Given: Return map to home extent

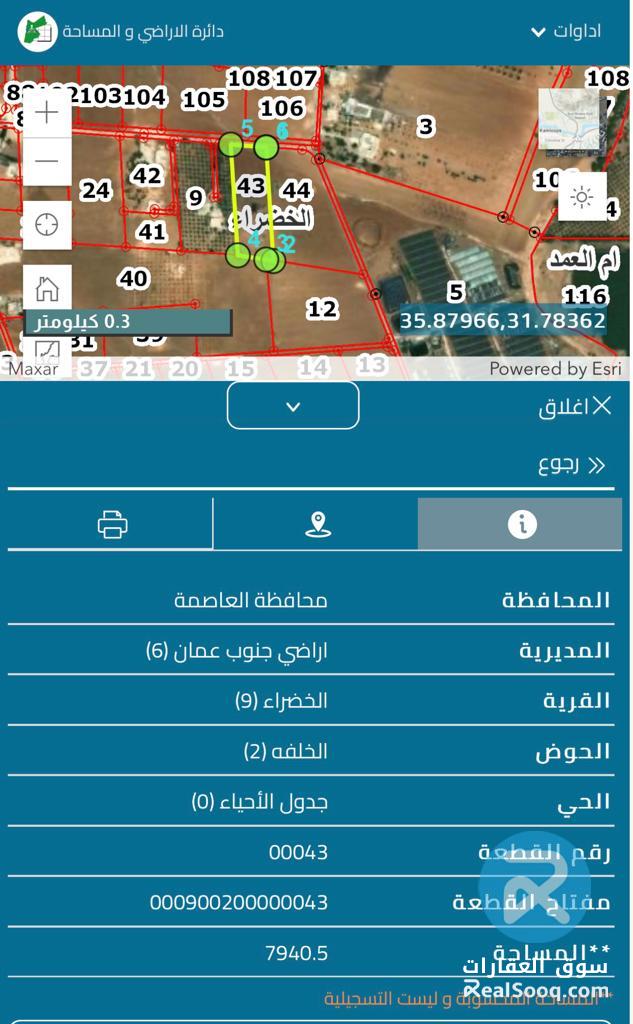Looking at the screenshot, I should 47,290.
